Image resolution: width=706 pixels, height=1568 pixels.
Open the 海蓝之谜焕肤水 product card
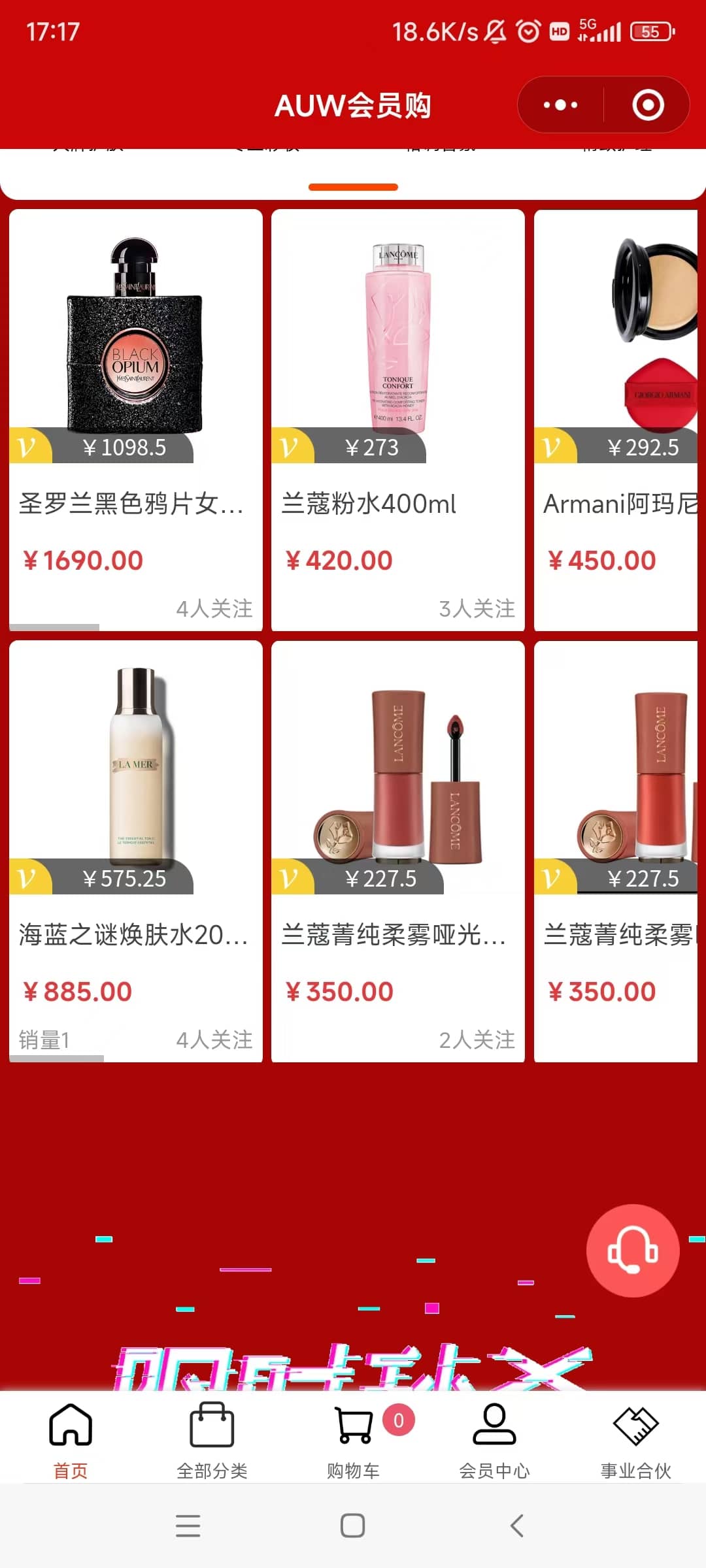pos(136,851)
